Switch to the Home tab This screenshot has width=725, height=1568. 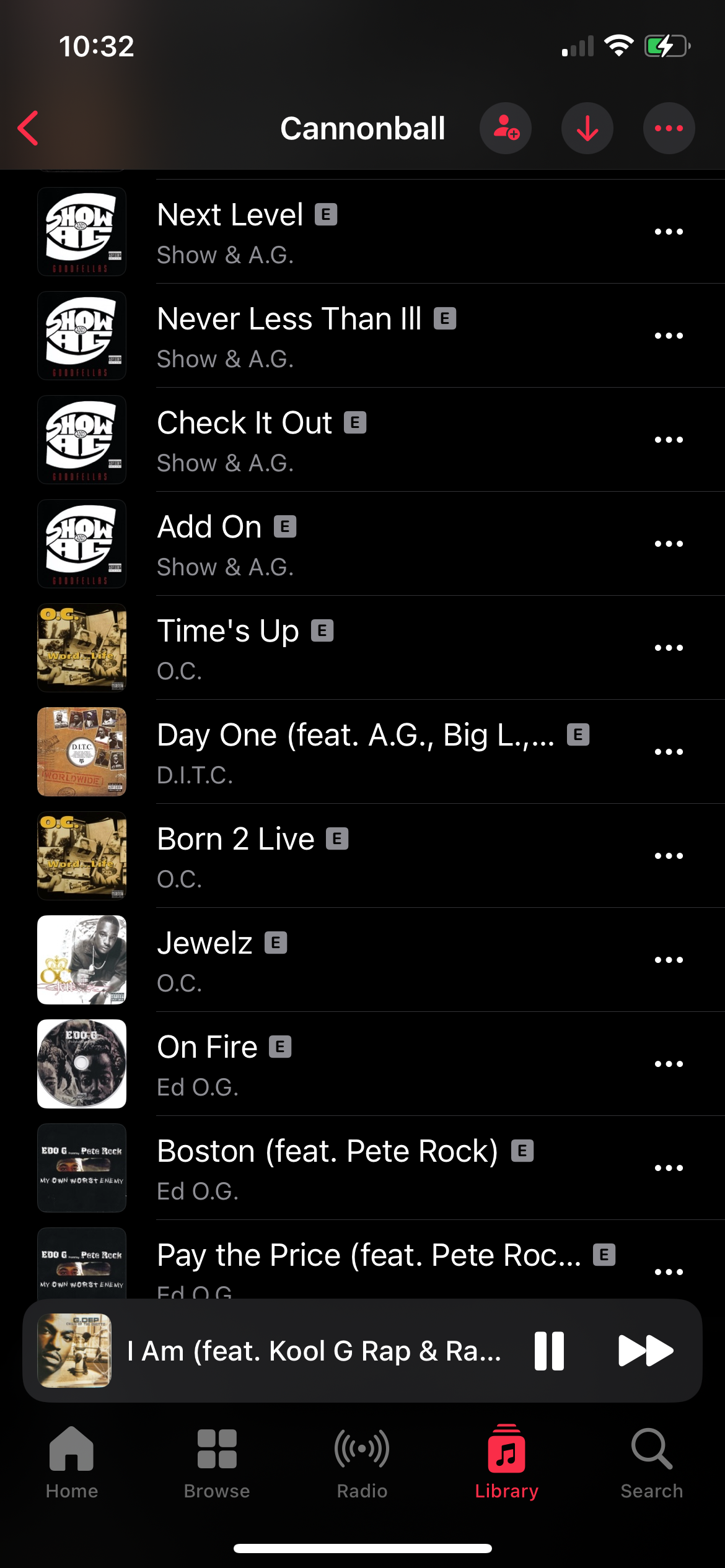72,1463
